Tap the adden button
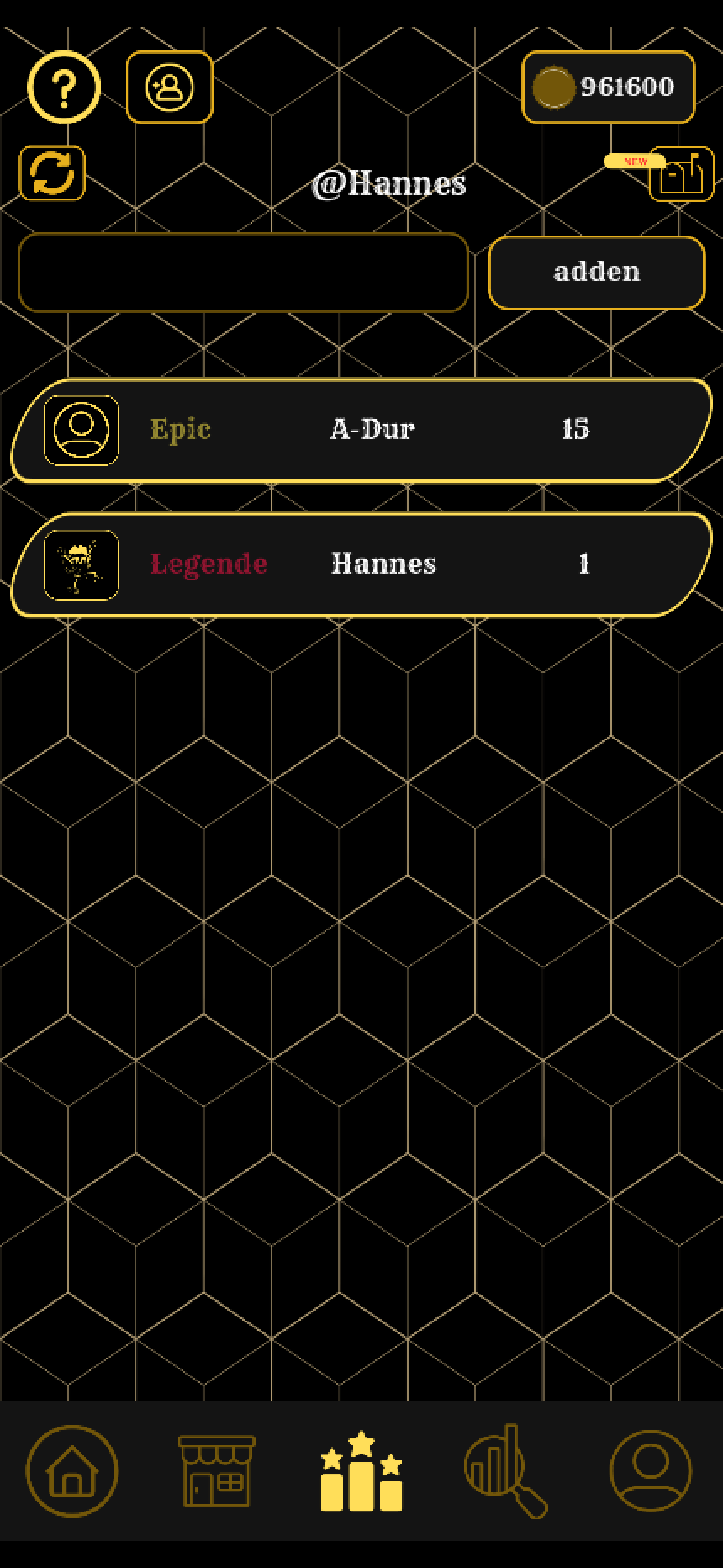Viewport: 723px width, 1568px height. tap(596, 272)
